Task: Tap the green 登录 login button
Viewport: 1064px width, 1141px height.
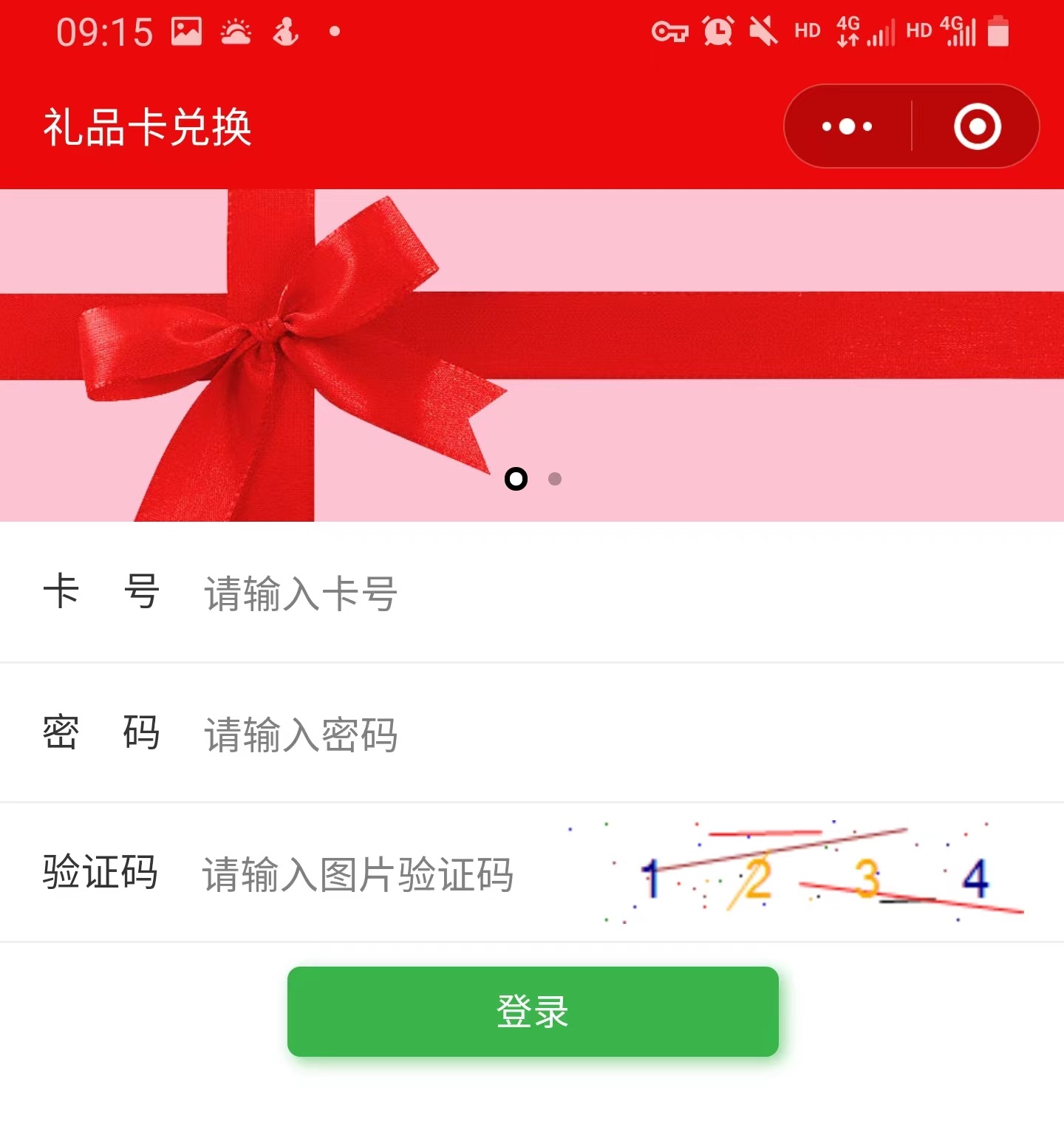Action: tap(532, 1011)
